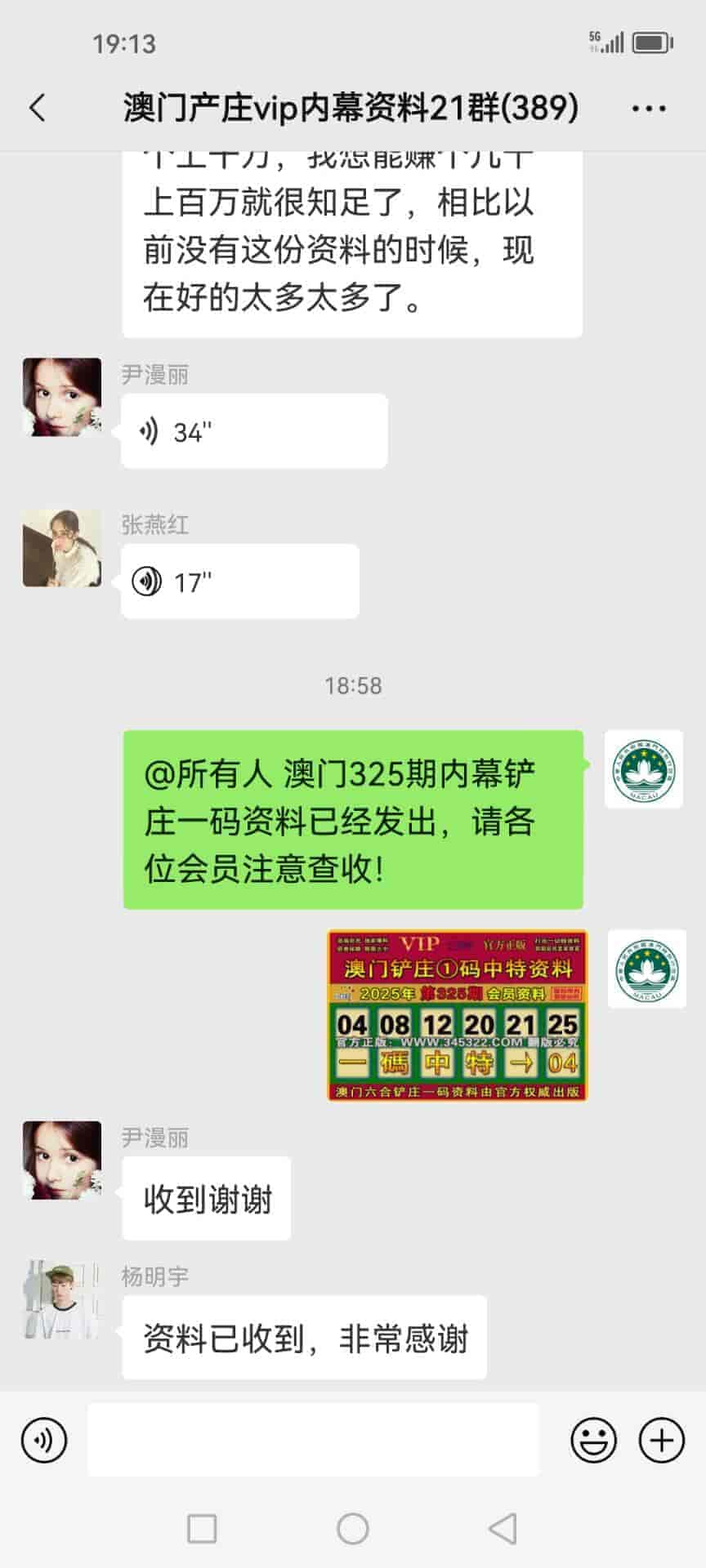Screen dimensions: 706x1568
Task: Open the emoji picker
Action: [593, 1440]
